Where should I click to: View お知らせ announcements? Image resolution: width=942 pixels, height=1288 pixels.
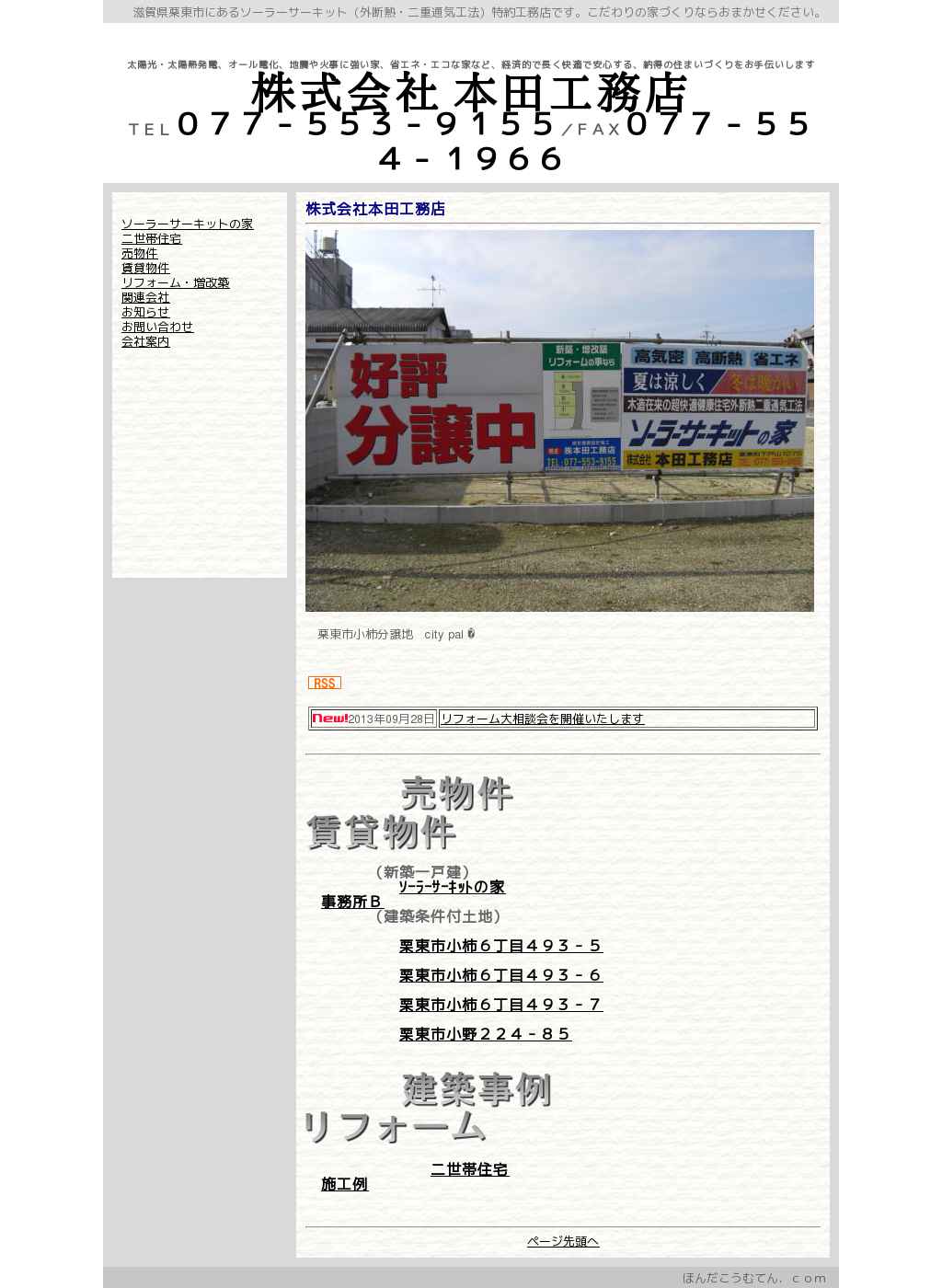[x=145, y=312]
